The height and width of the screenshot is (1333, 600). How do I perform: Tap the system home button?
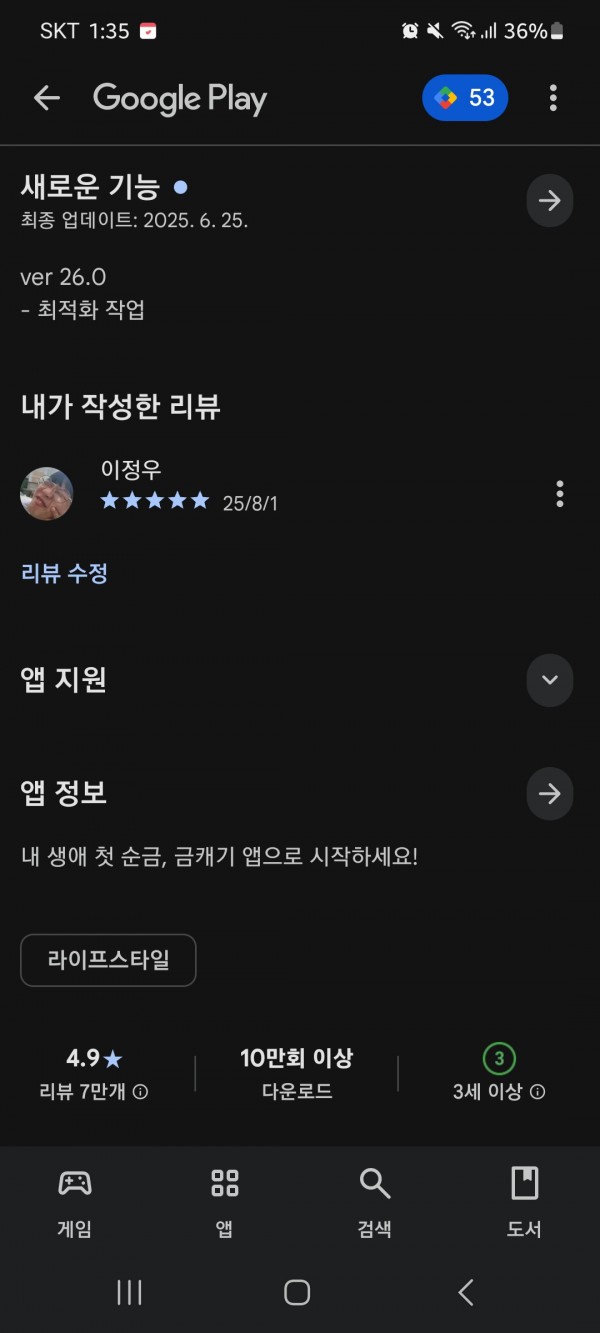[297, 1292]
